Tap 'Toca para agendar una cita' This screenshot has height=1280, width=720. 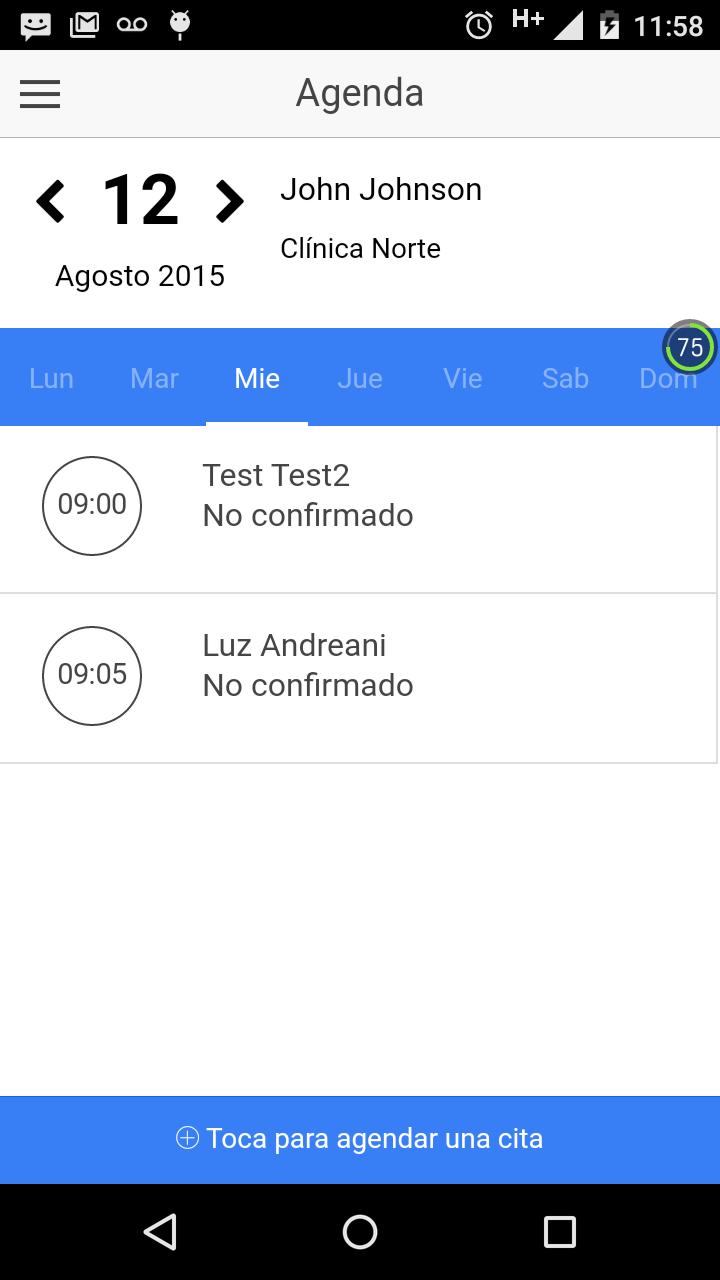(x=360, y=1139)
